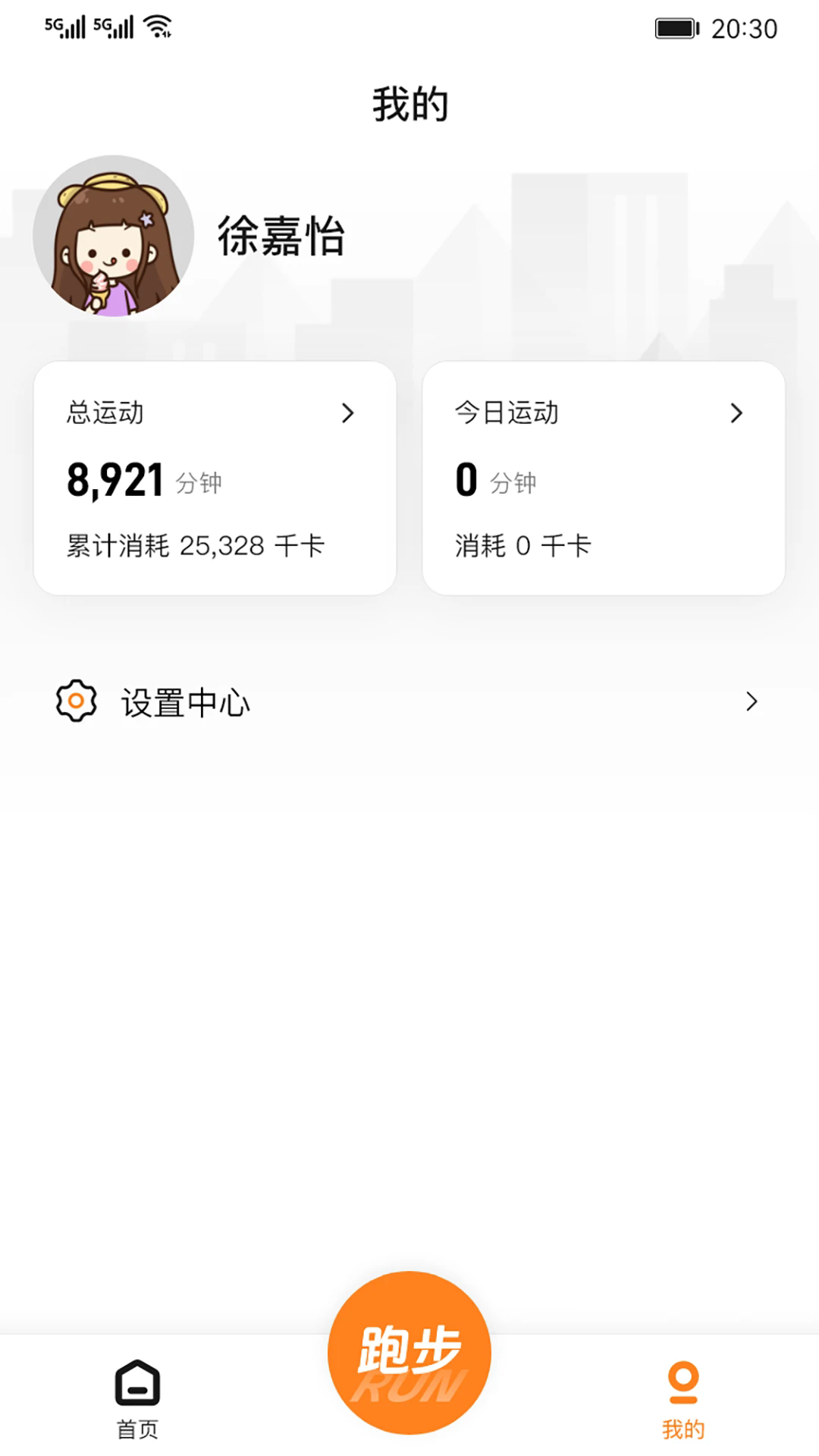Tap the username 徐嘉怡

(x=278, y=239)
